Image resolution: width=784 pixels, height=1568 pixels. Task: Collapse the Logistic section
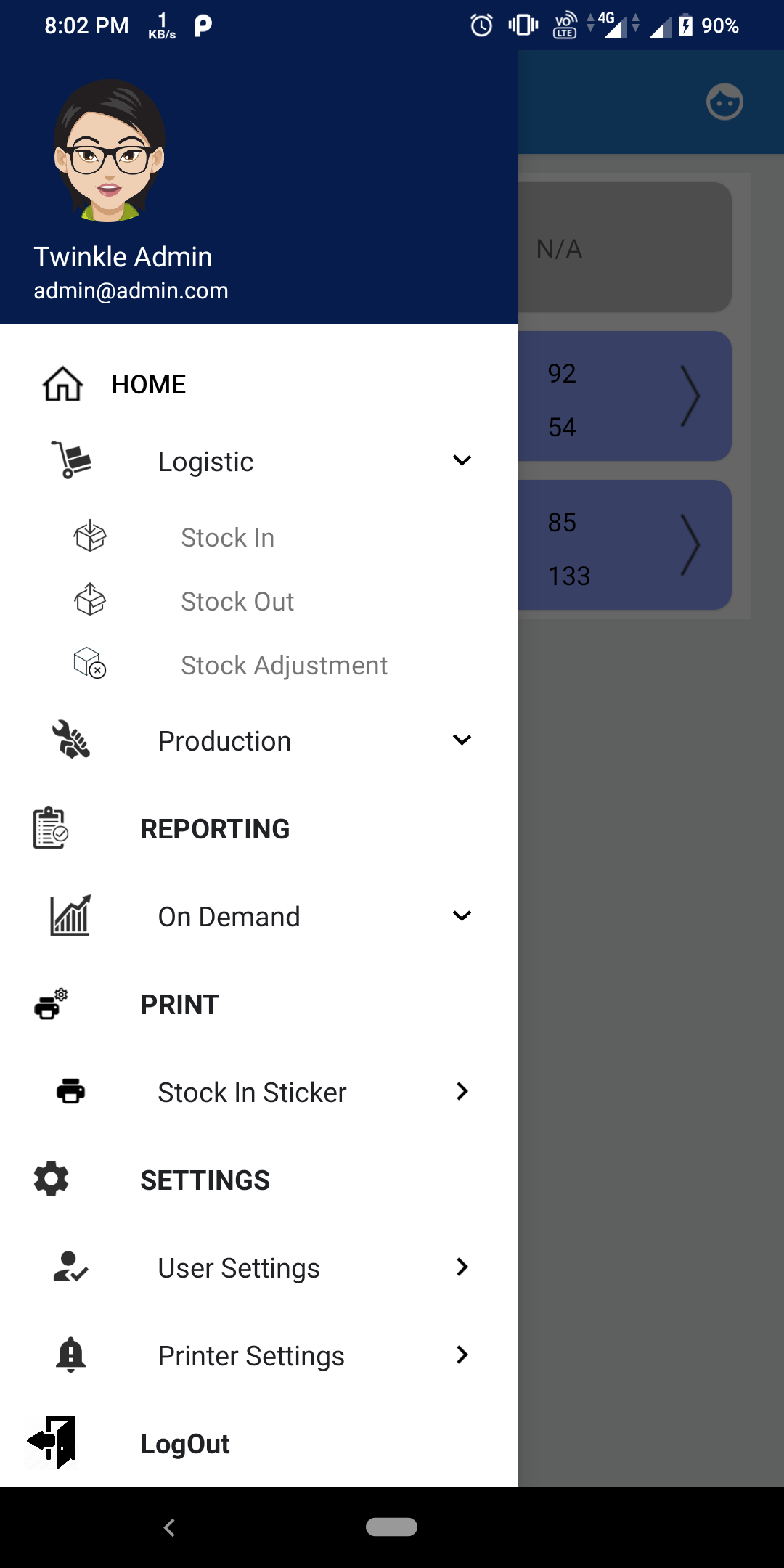coord(259,461)
